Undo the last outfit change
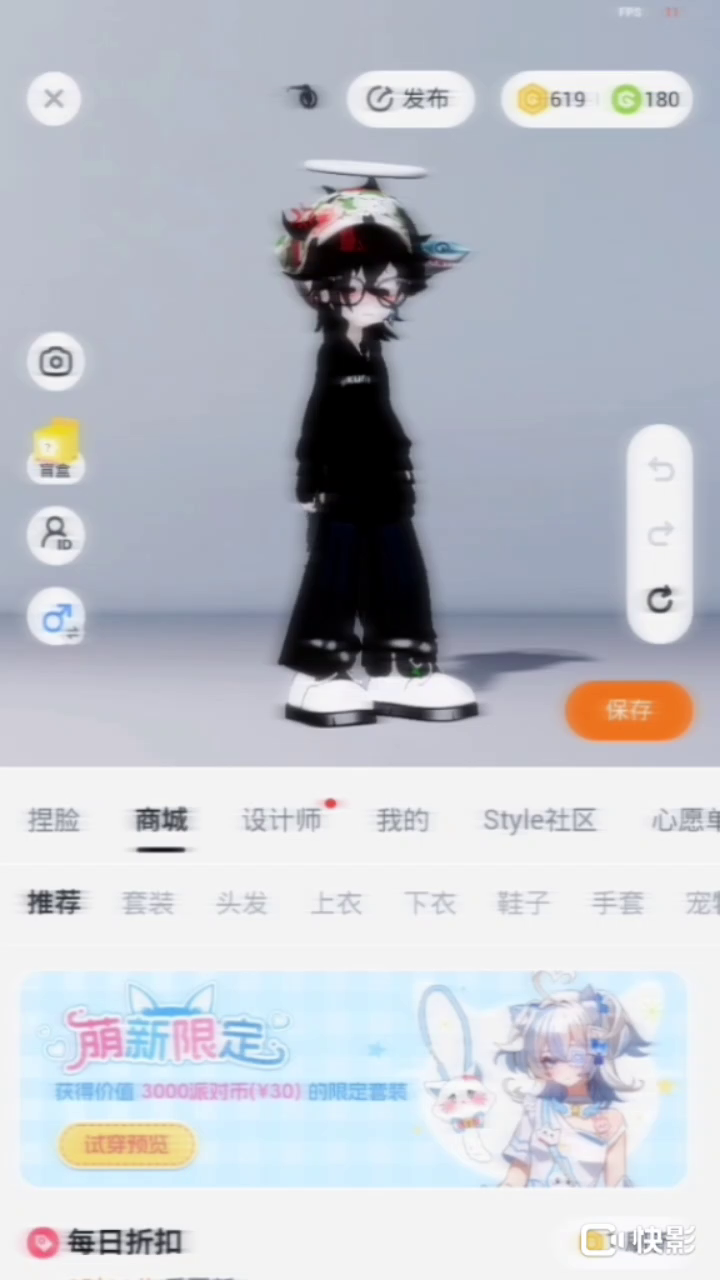Viewport: 720px width, 1280px height. pyautogui.click(x=660, y=469)
